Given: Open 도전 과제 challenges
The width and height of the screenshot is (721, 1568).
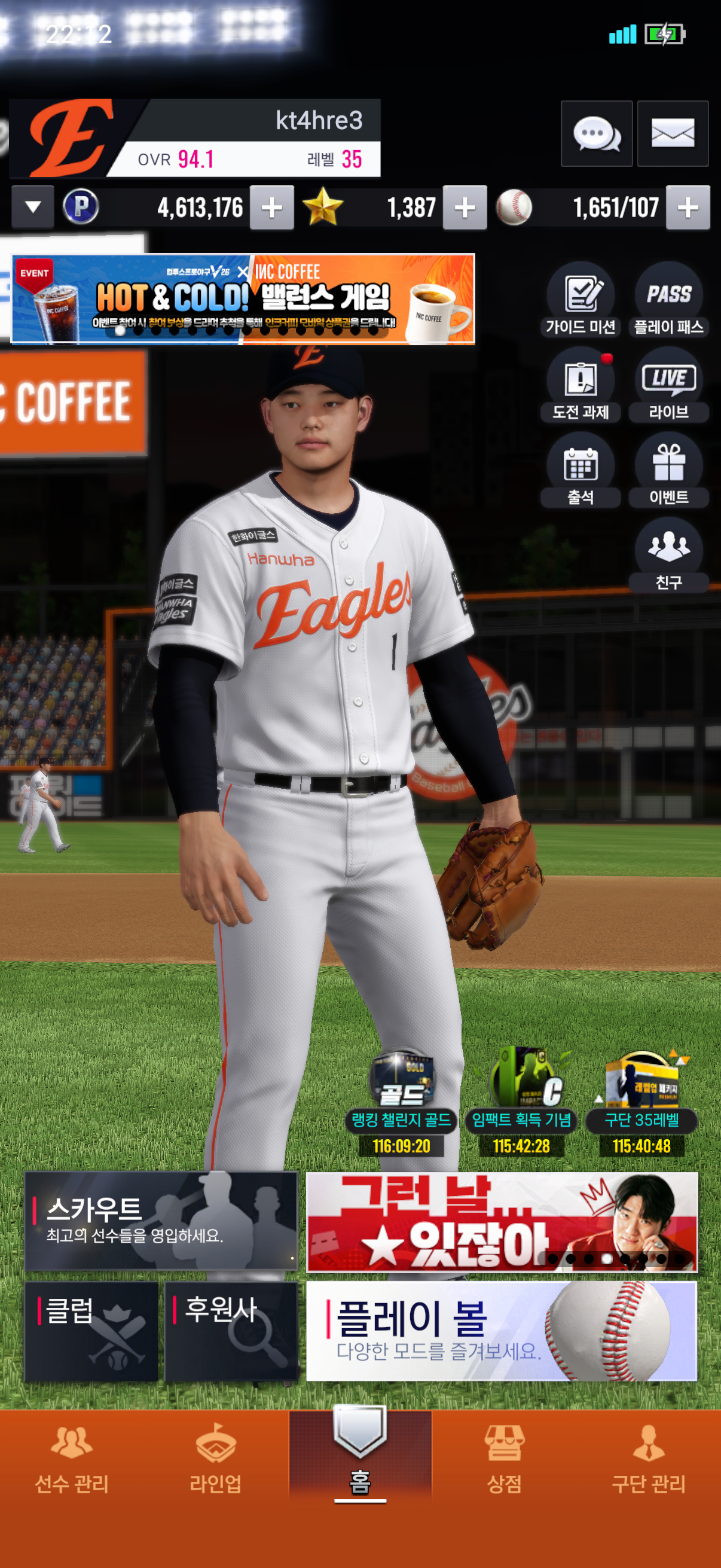Looking at the screenshot, I should click(581, 385).
